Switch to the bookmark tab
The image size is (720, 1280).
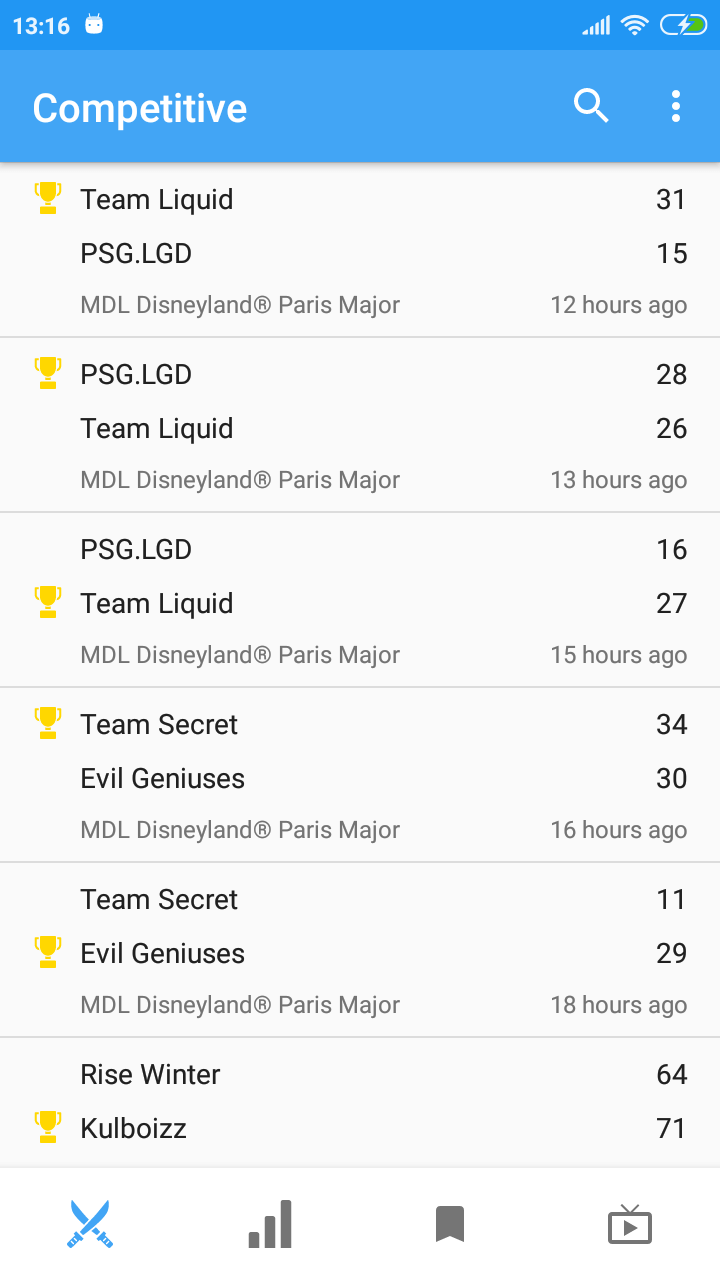tap(450, 1224)
